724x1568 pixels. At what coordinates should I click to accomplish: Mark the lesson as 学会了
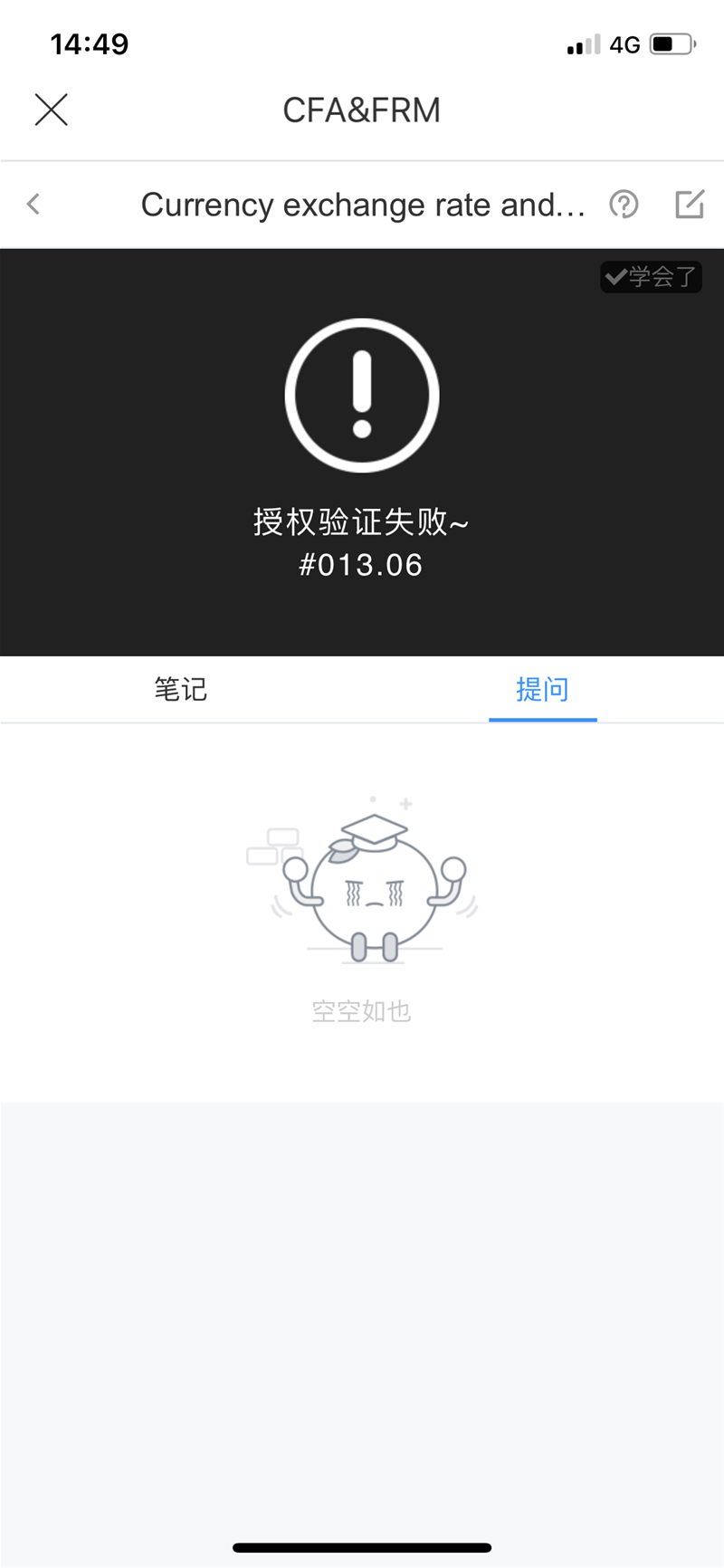click(651, 277)
